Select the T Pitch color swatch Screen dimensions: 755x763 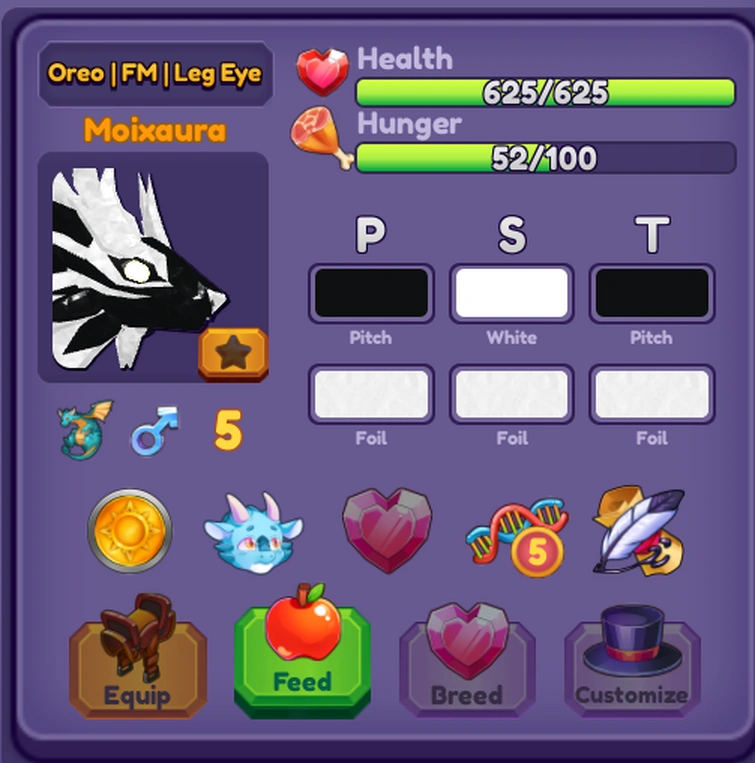pos(652,293)
